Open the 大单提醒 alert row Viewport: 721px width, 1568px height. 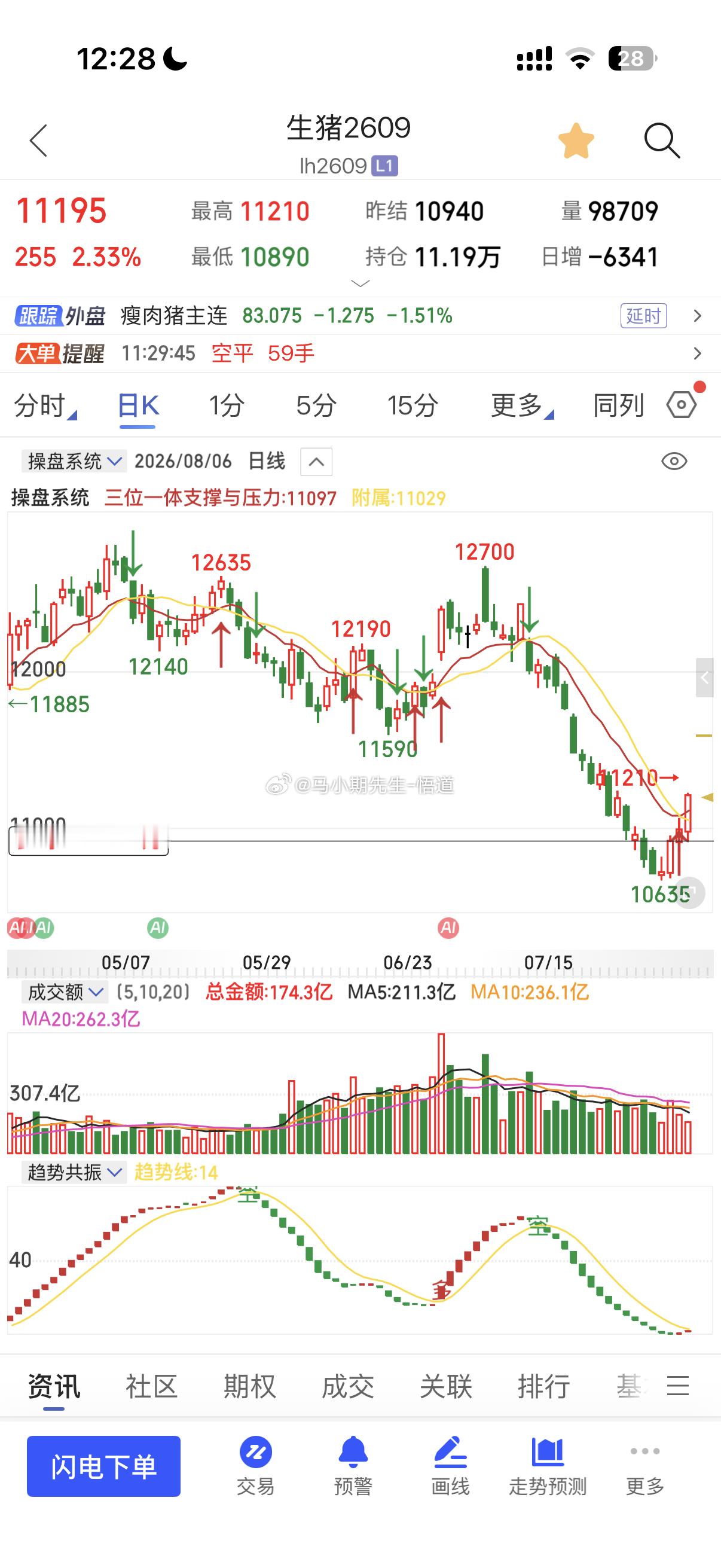pyautogui.click(x=360, y=353)
